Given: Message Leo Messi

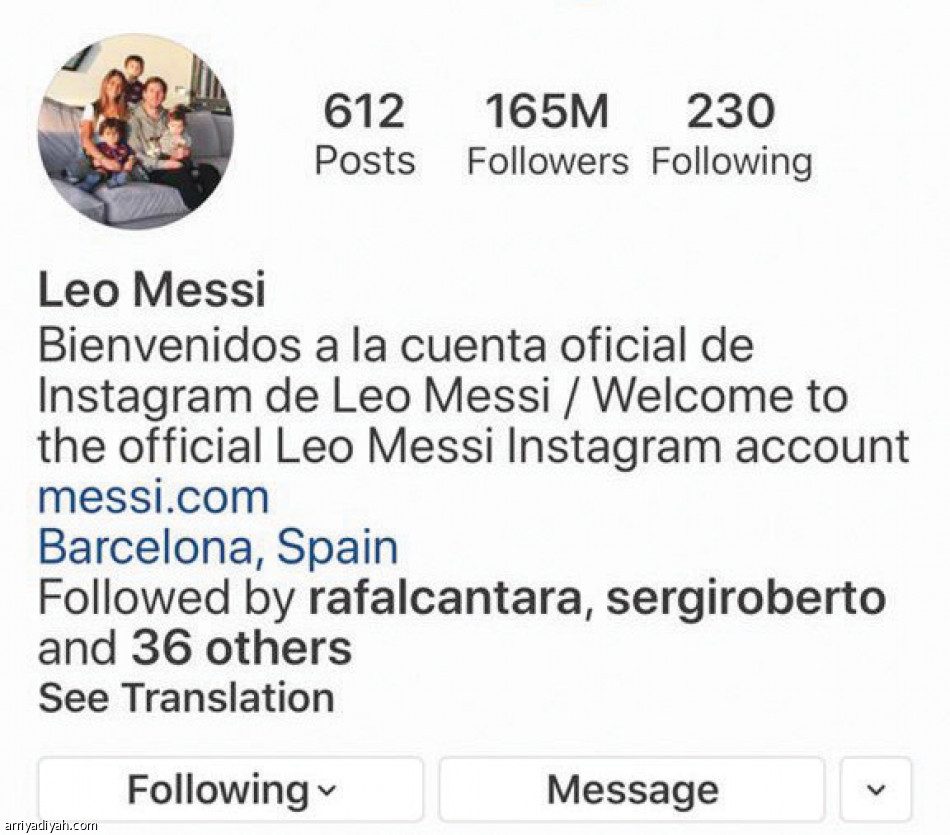Looking at the screenshot, I should point(632,790).
